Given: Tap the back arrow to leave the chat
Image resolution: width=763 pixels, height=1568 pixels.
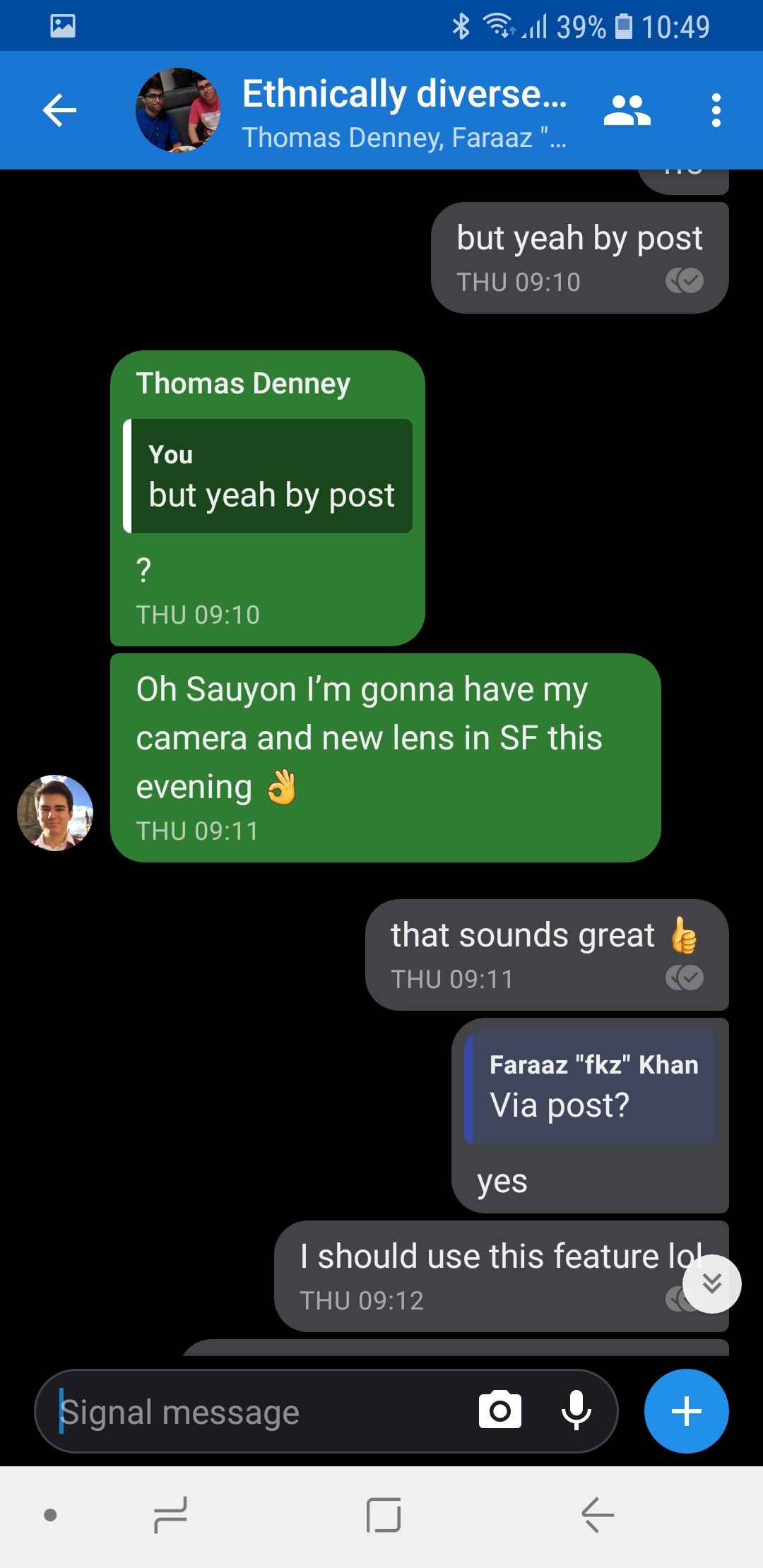Looking at the screenshot, I should (x=59, y=109).
